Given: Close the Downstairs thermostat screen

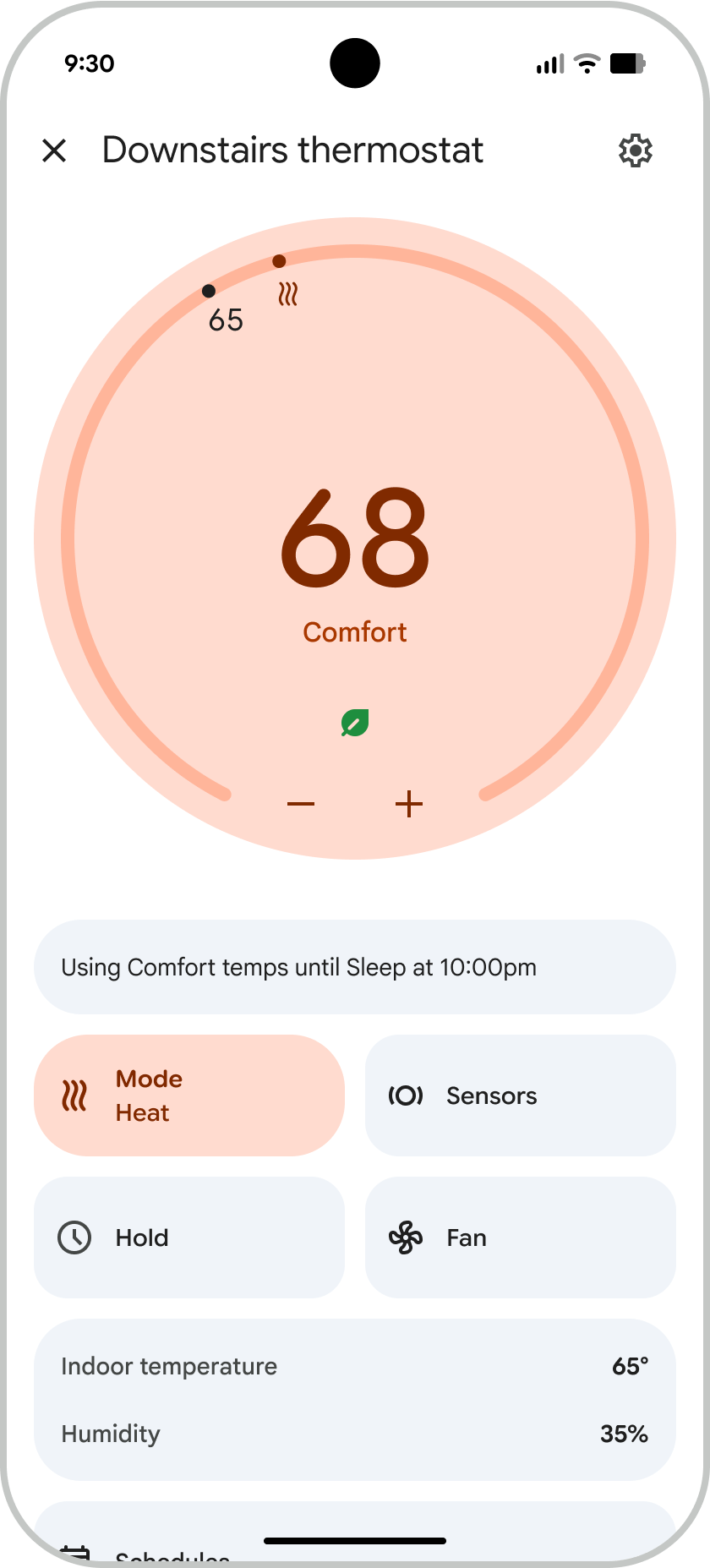Looking at the screenshot, I should point(54,150).
